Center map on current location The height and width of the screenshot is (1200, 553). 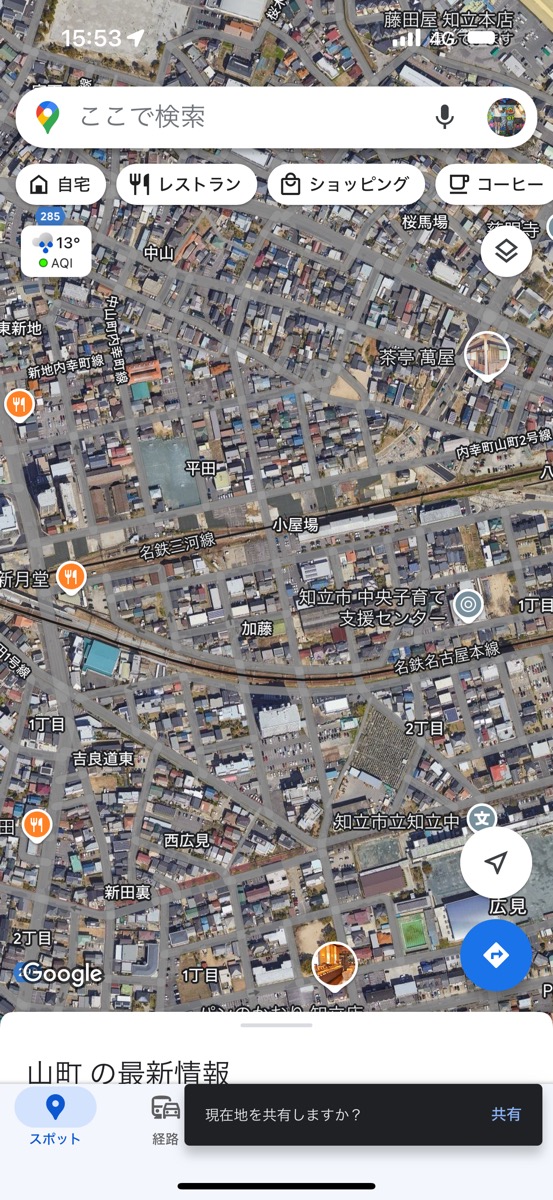click(x=496, y=862)
